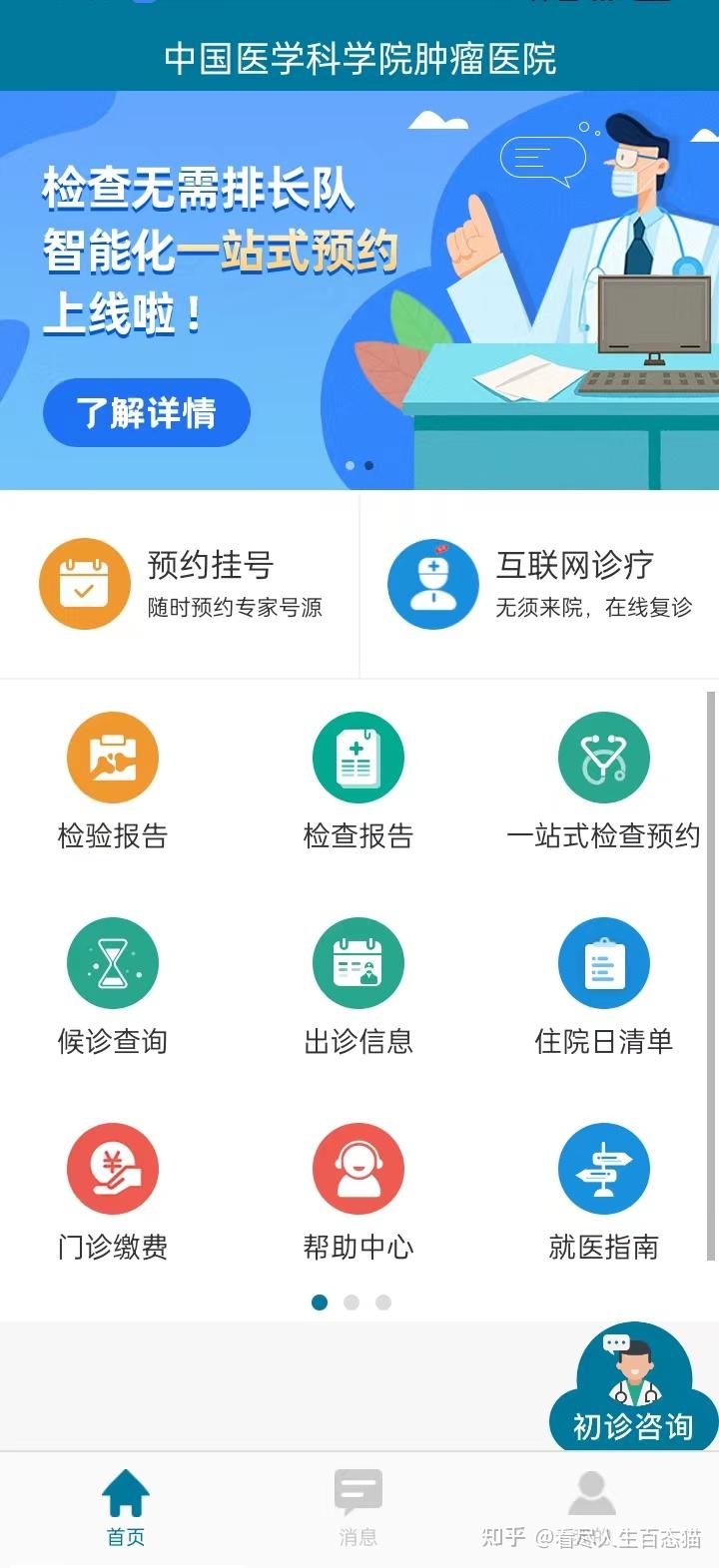The width and height of the screenshot is (719, 1568).
Task: Open 门诊缴费 outpatient payment icon
Action: pyautogui.click(x=112, y=1168)
